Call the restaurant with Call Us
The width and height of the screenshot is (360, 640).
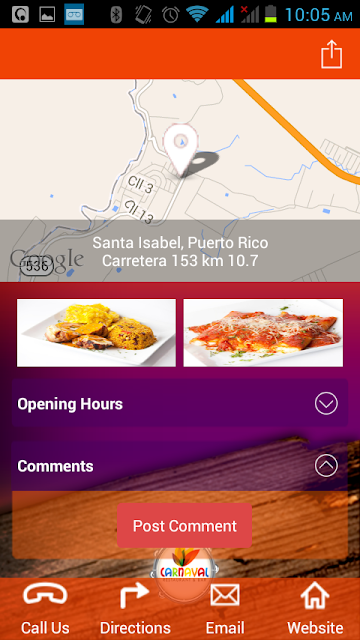[x=45, y=609]
